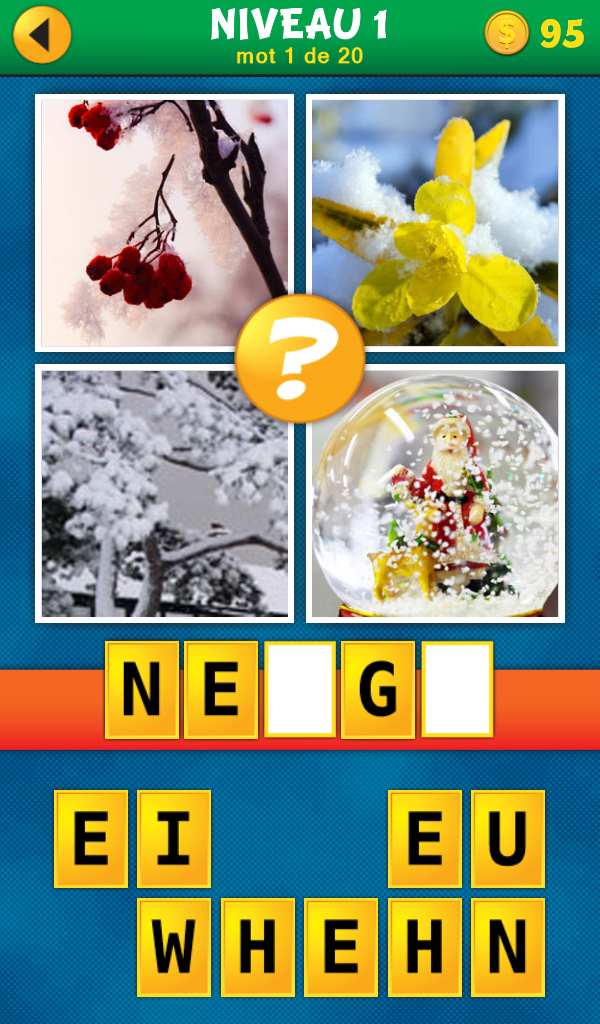The image size is (600, 1024).
Task: Remove the placed letter N from the answer
Action: click(142, 690)
